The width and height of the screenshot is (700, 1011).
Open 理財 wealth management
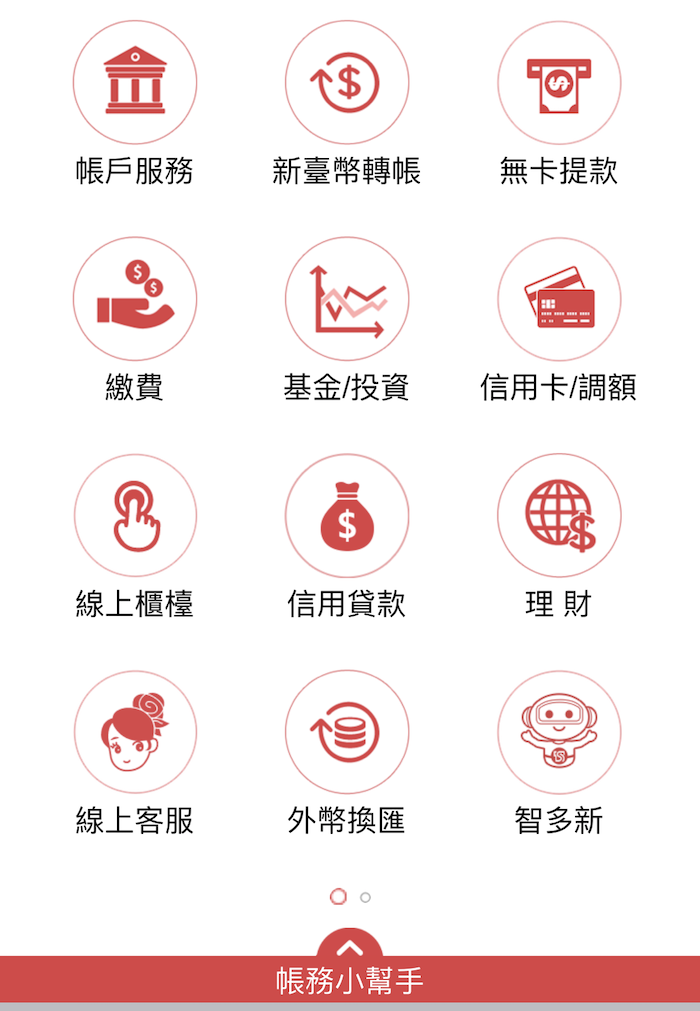[x=559, y=516]
